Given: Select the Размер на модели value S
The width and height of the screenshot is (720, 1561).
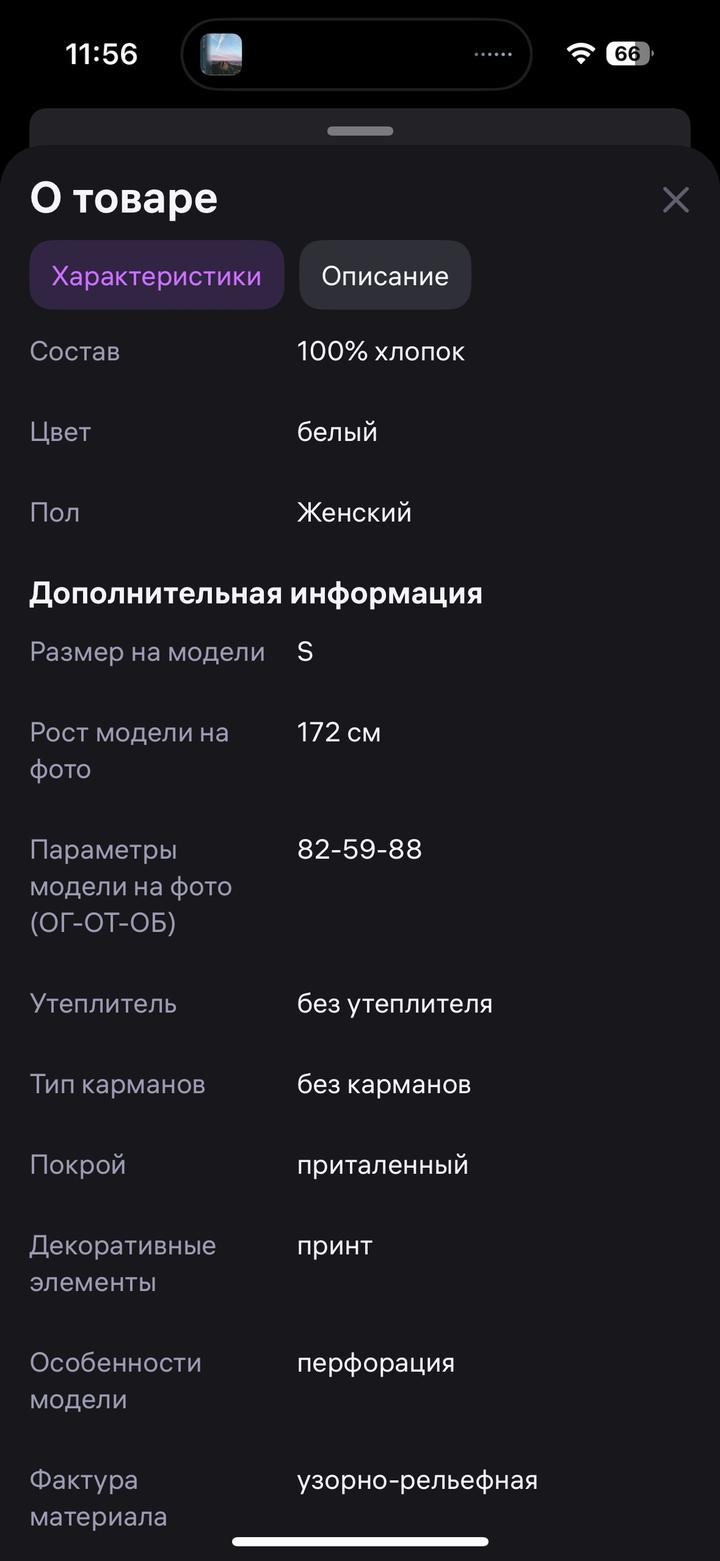Looking at the screenshot, I should point(304,651).
